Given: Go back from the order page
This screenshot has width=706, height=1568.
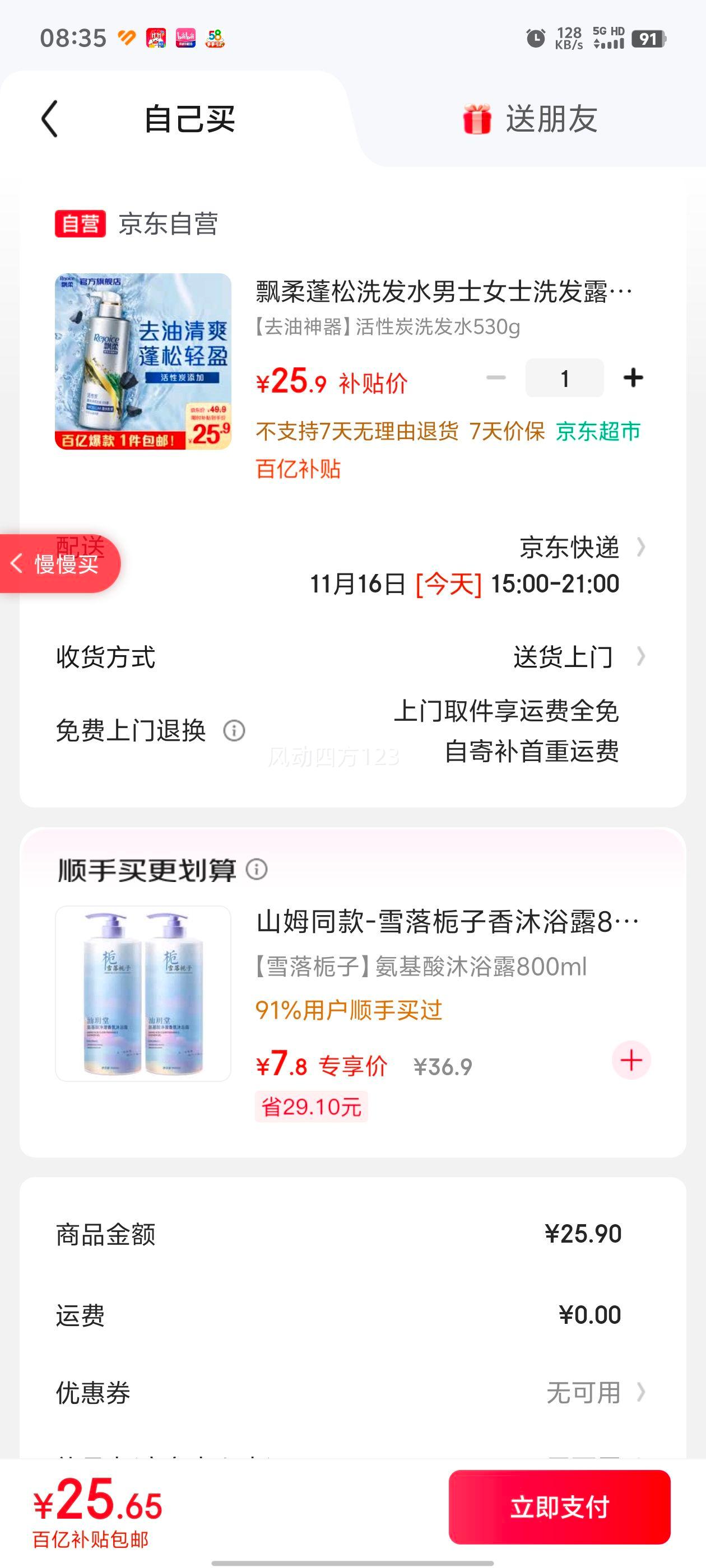Looking at the screenshot, I should [50, 119].
